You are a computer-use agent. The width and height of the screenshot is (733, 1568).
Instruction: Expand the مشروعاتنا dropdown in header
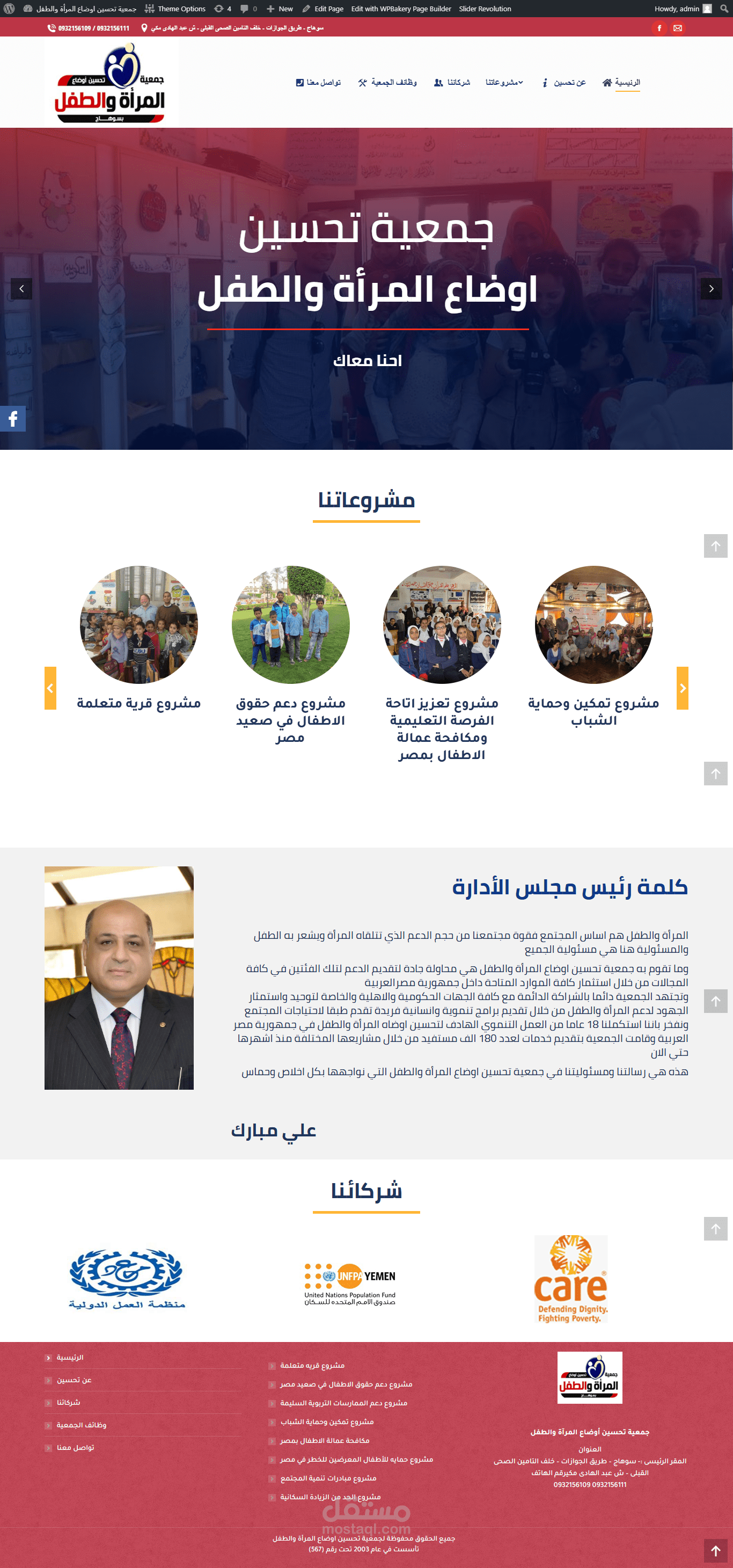point(504,82)
